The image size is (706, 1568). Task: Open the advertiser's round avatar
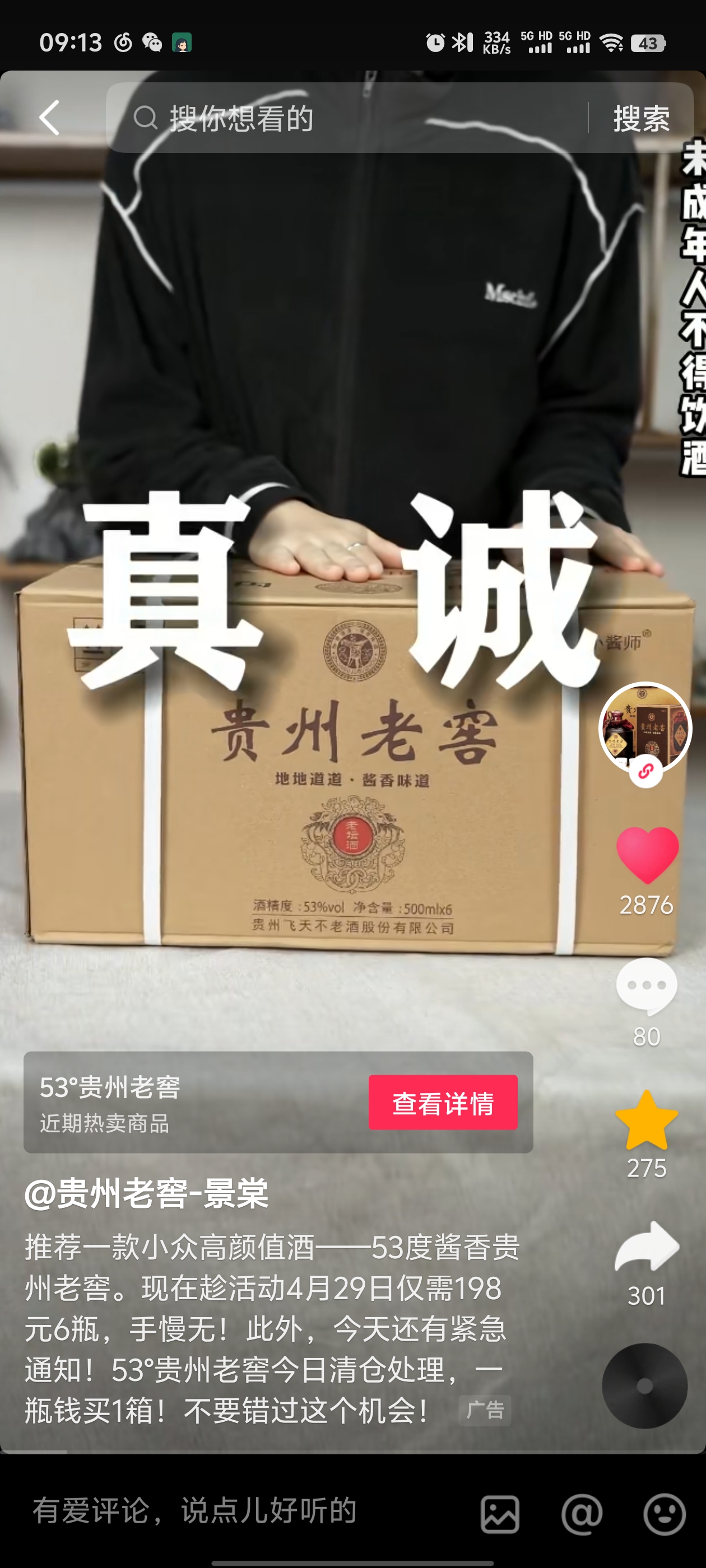(645, 728)
